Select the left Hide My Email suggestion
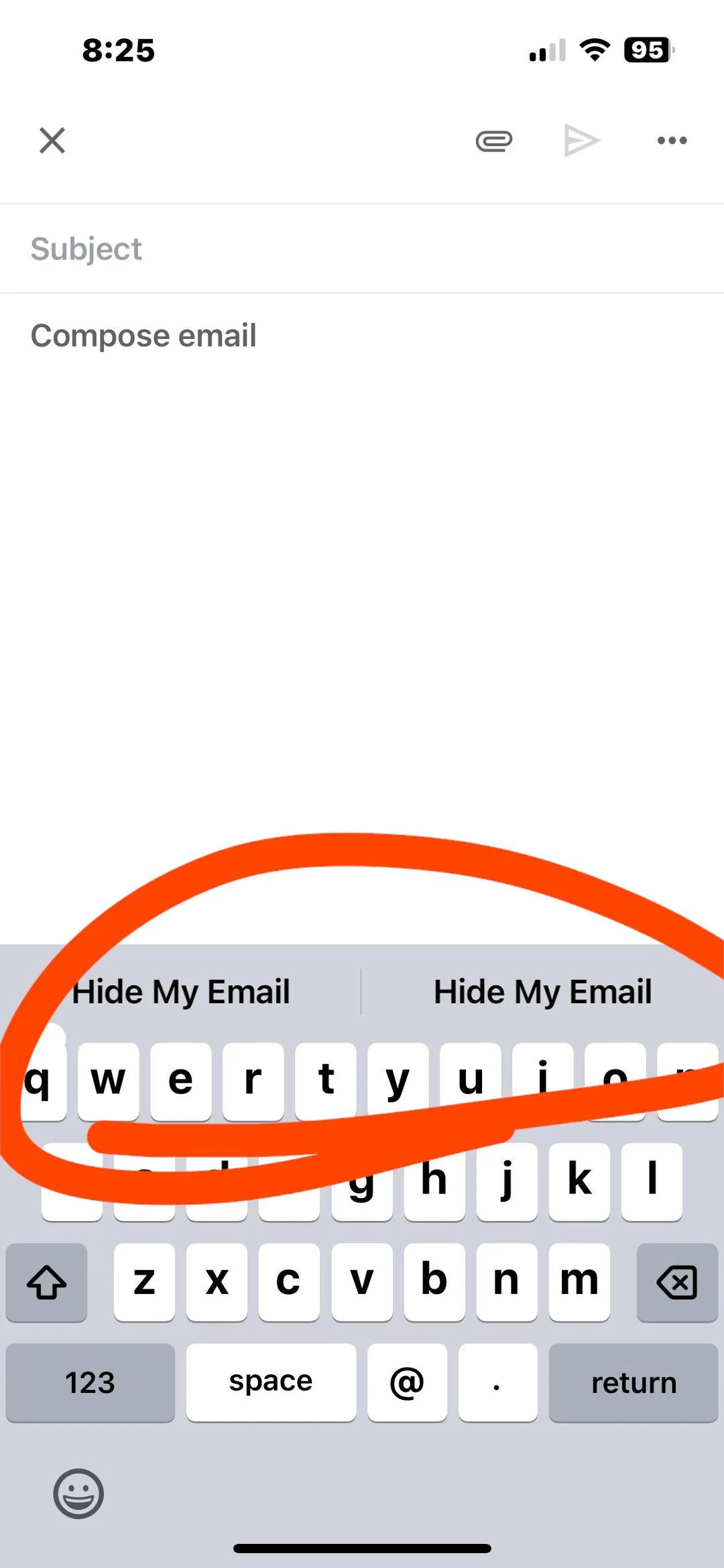724x1568 pixels. [180, 992]
